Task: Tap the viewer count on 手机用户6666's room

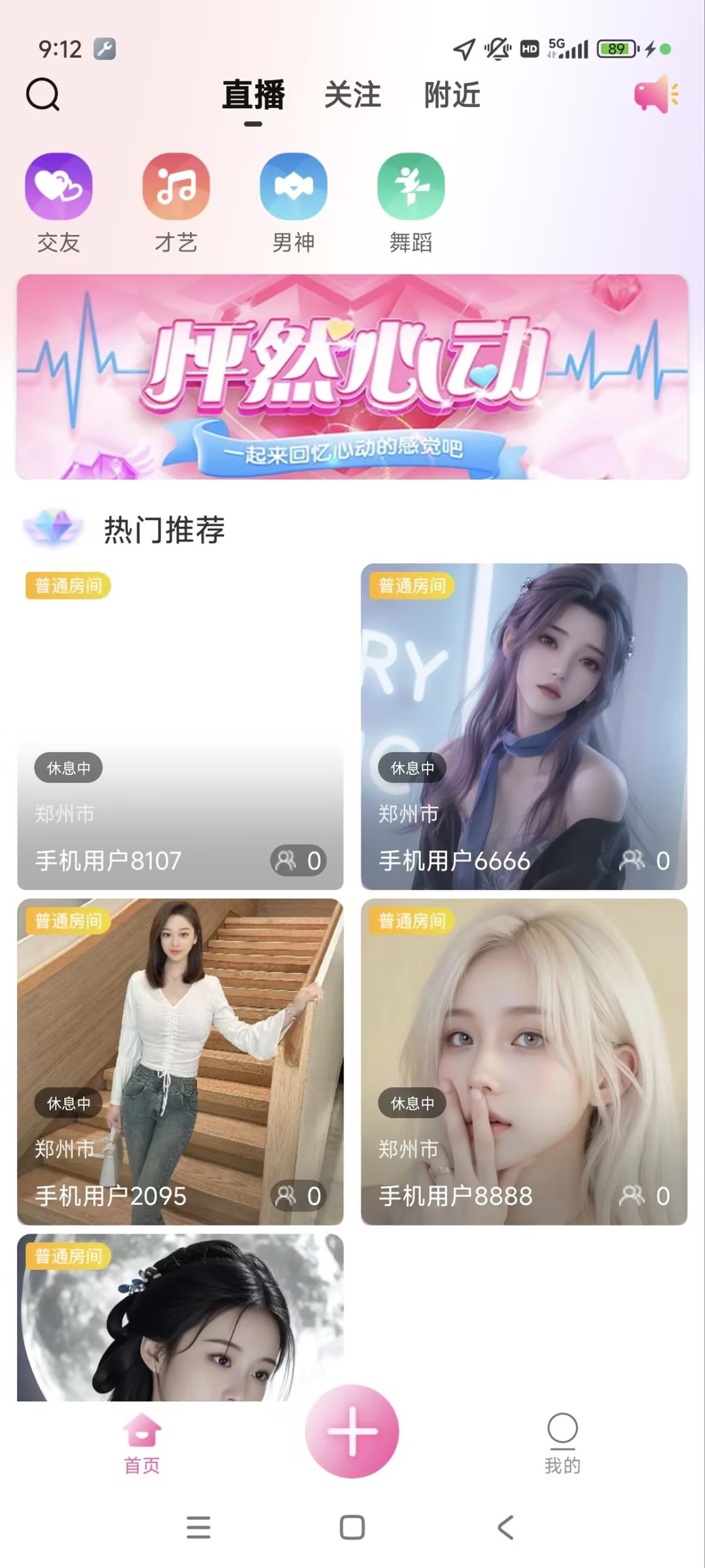Action: tap(645, 860)
